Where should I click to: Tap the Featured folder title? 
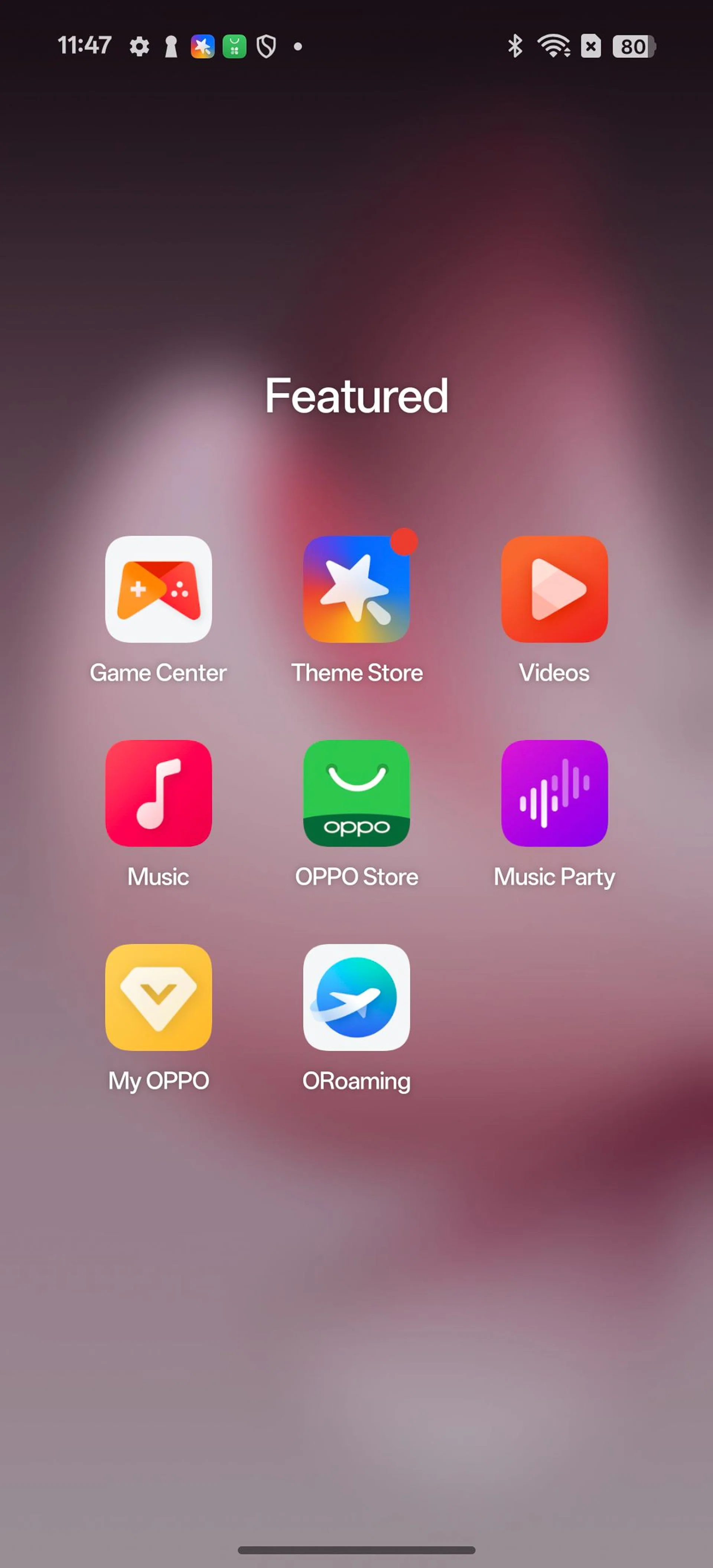pos(356,396)
